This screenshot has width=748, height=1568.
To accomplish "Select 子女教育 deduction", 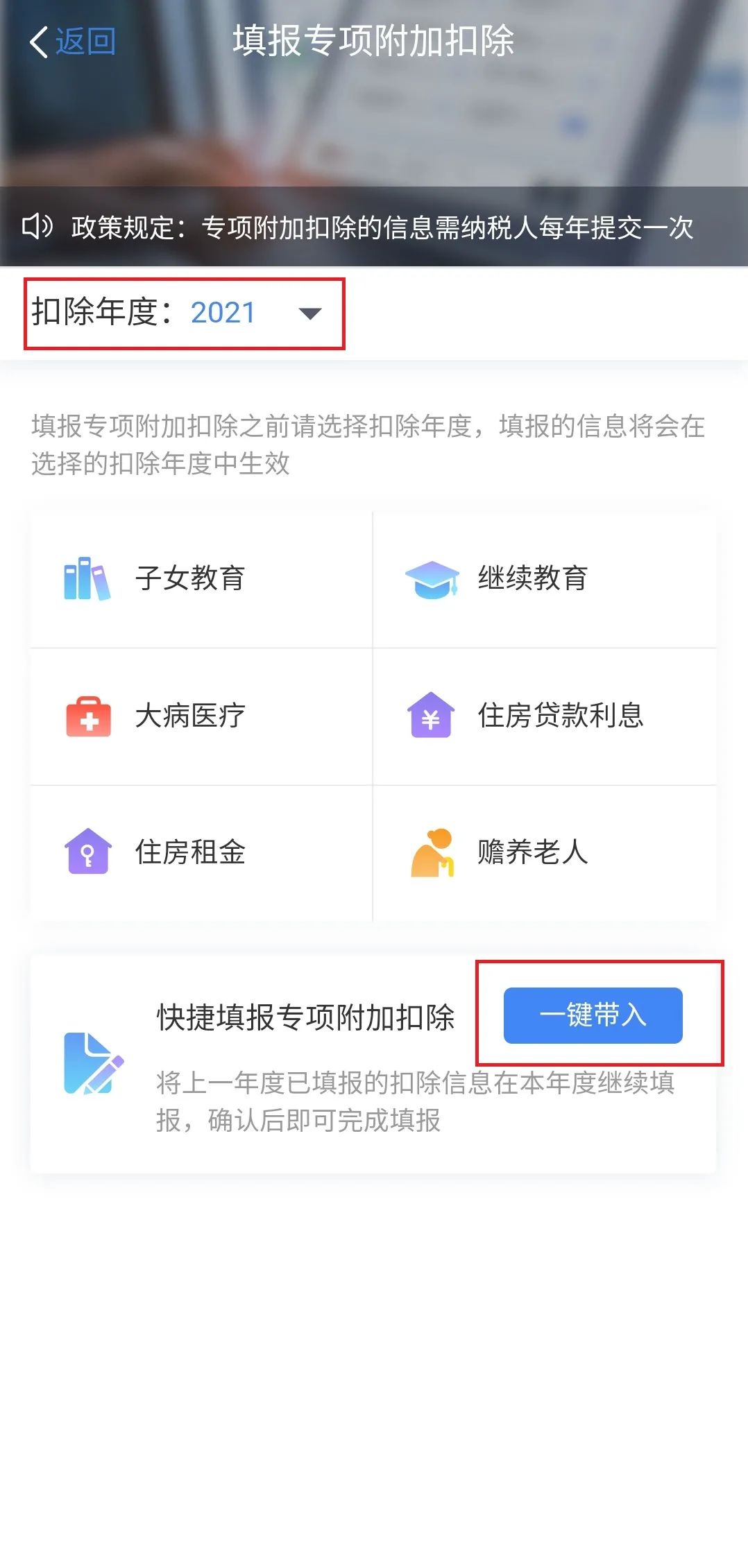I will (x=189, y=578).
